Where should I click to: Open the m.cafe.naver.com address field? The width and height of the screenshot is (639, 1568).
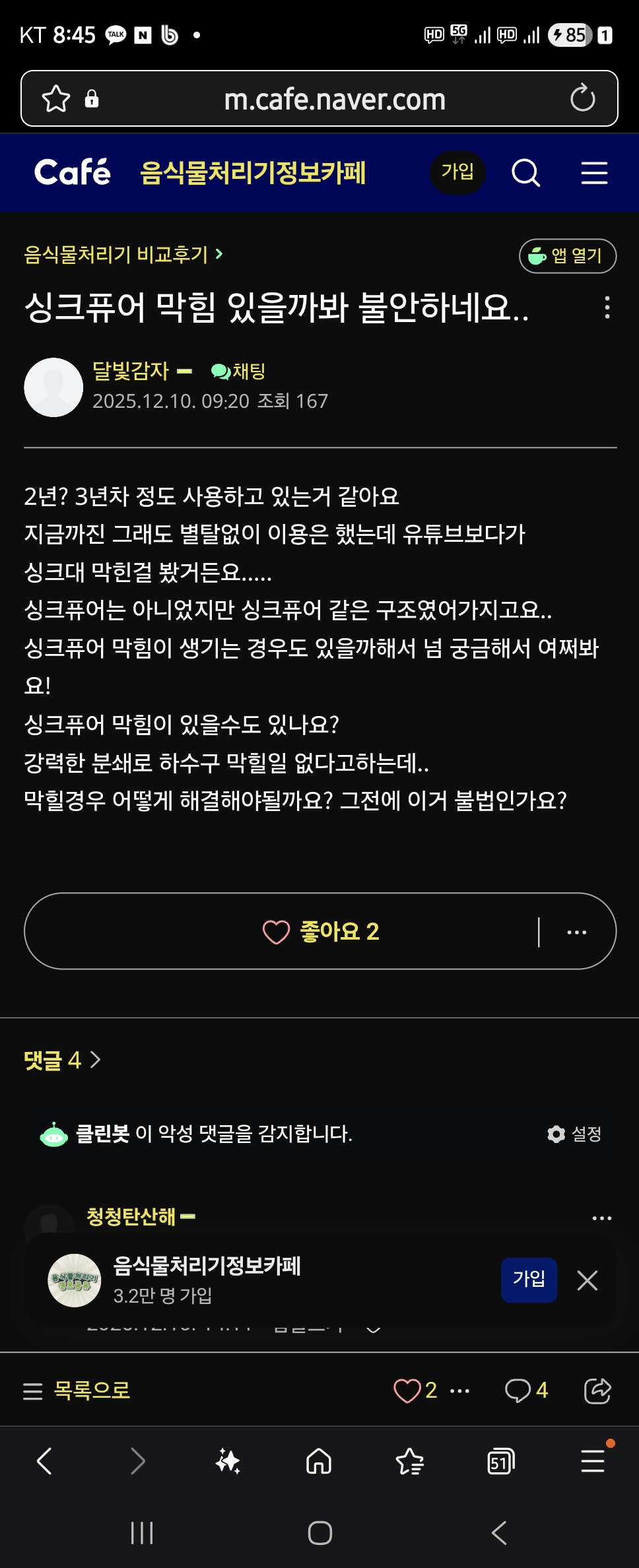(x=334, y=100)
